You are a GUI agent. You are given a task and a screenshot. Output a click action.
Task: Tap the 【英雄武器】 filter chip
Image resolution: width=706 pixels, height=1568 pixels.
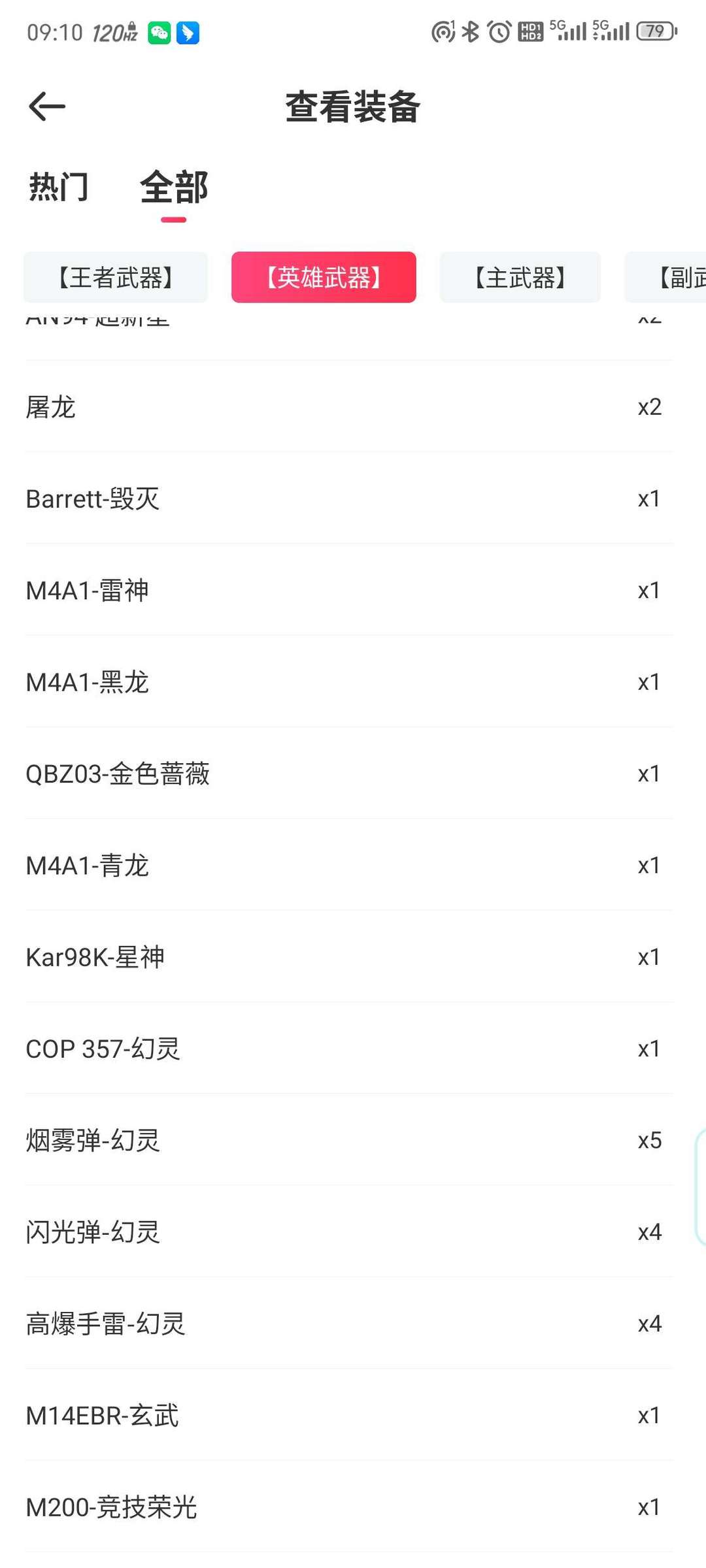click(324, 278)
